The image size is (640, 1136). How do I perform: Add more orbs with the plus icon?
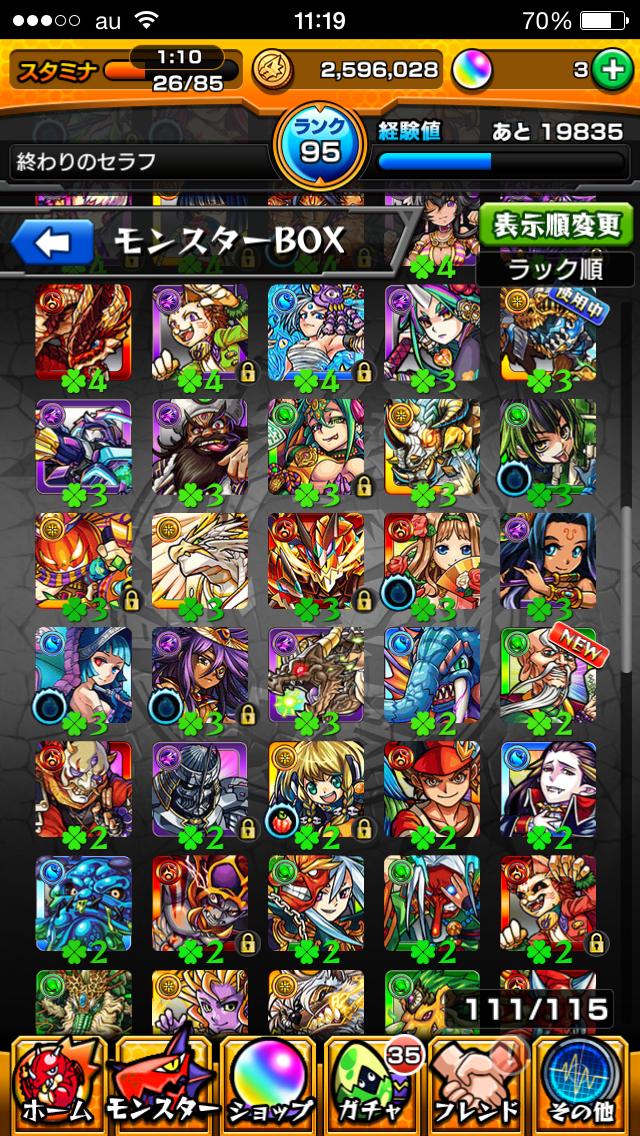coord(609,69)
